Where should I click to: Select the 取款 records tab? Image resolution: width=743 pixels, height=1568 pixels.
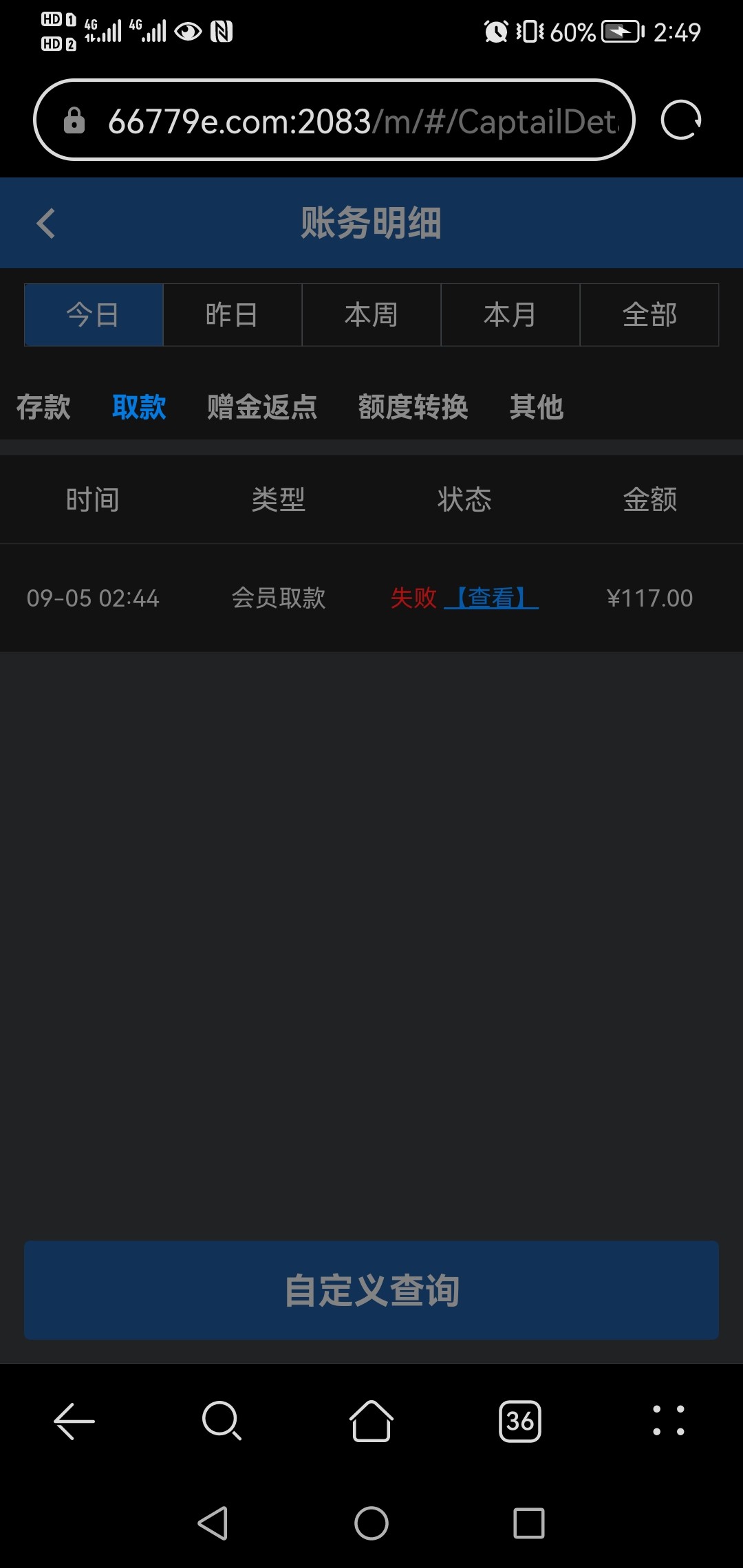[139, 406]
